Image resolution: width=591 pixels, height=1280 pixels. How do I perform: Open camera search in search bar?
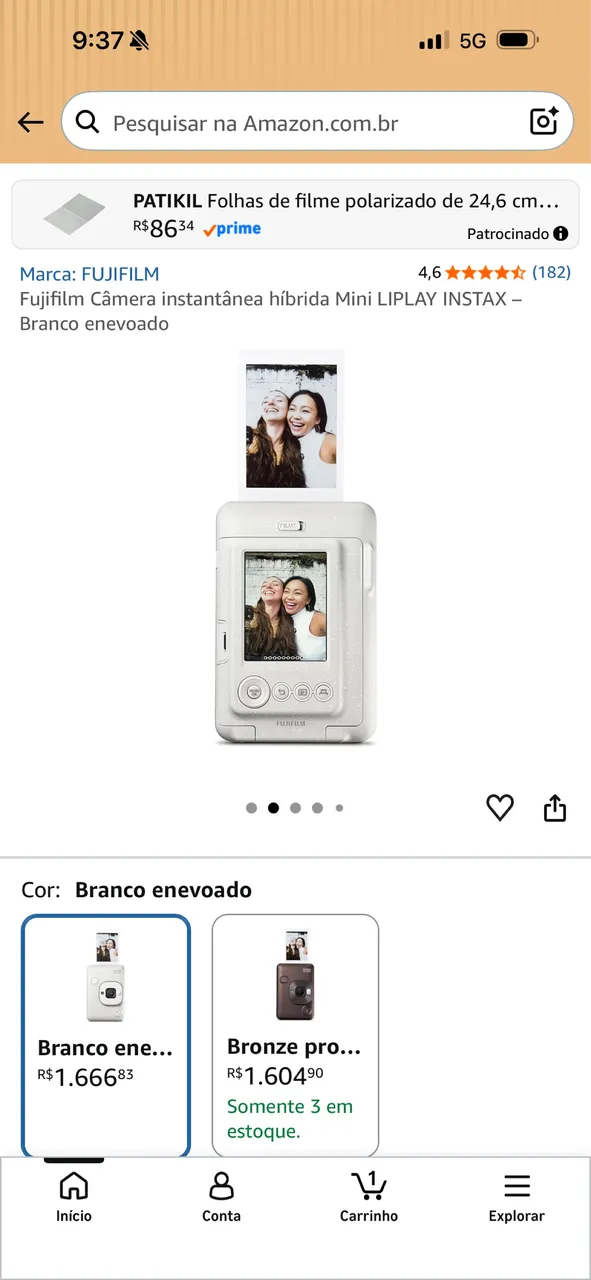[544, 122]
